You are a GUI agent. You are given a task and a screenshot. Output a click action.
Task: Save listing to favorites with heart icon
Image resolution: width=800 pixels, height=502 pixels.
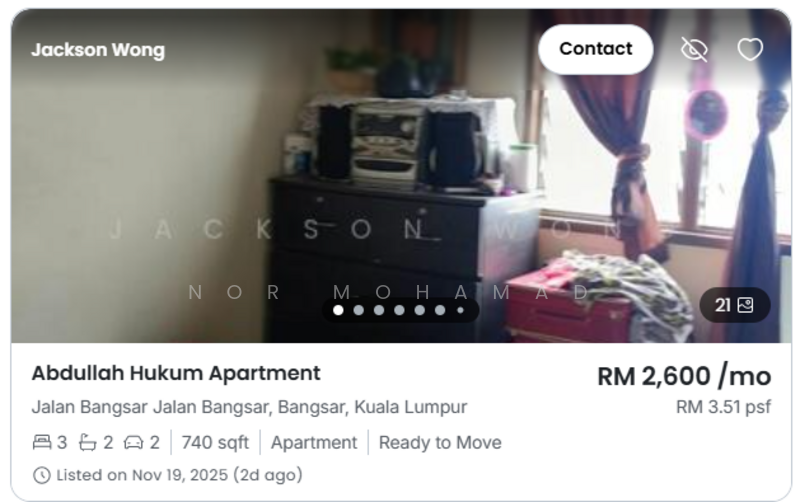coord(750,49)
